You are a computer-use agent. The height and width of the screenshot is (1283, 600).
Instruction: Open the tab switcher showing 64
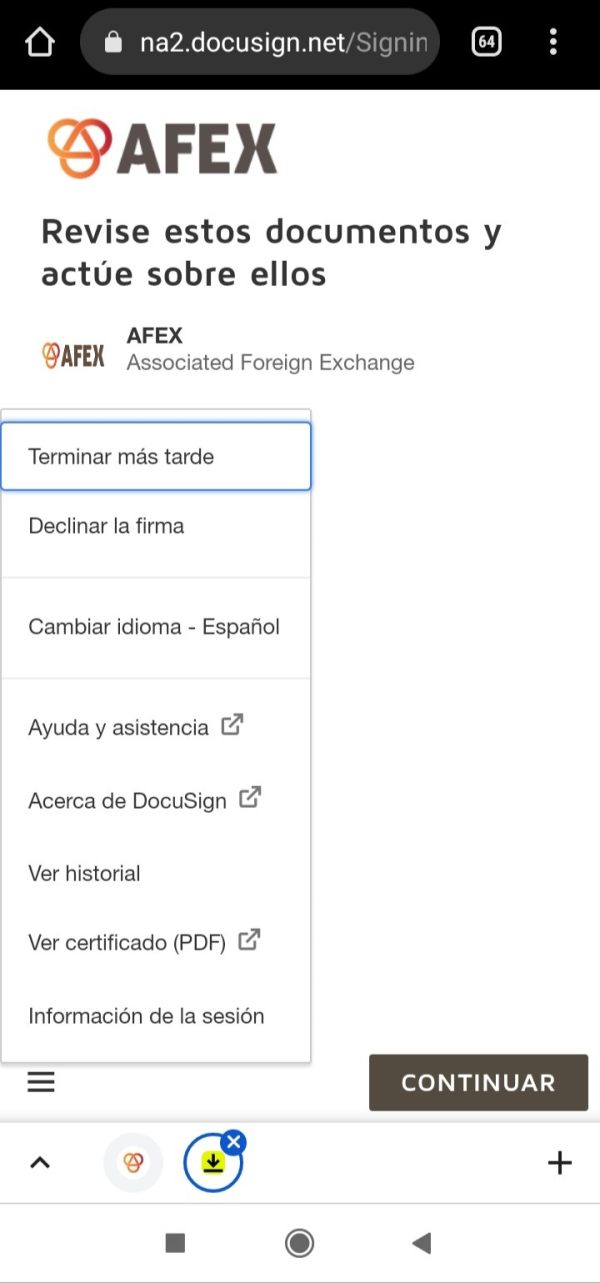pyautogui.click(x=486, y=42)
